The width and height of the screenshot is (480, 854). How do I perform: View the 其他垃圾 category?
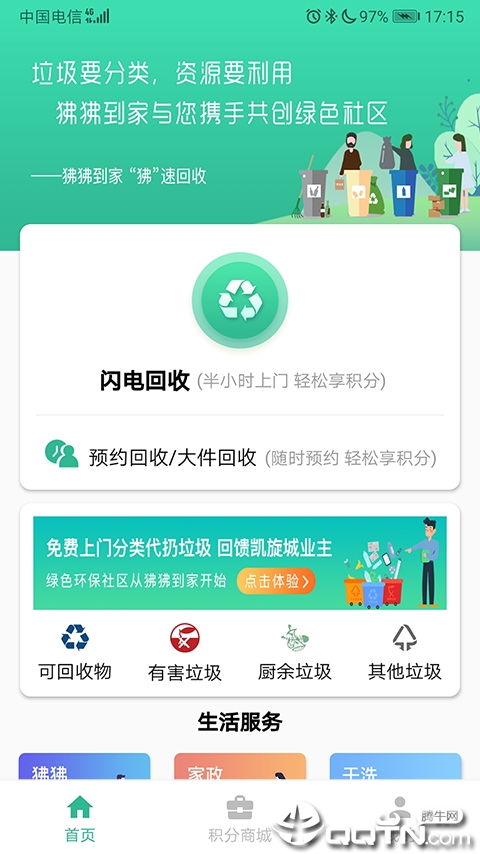coord(405,652)
